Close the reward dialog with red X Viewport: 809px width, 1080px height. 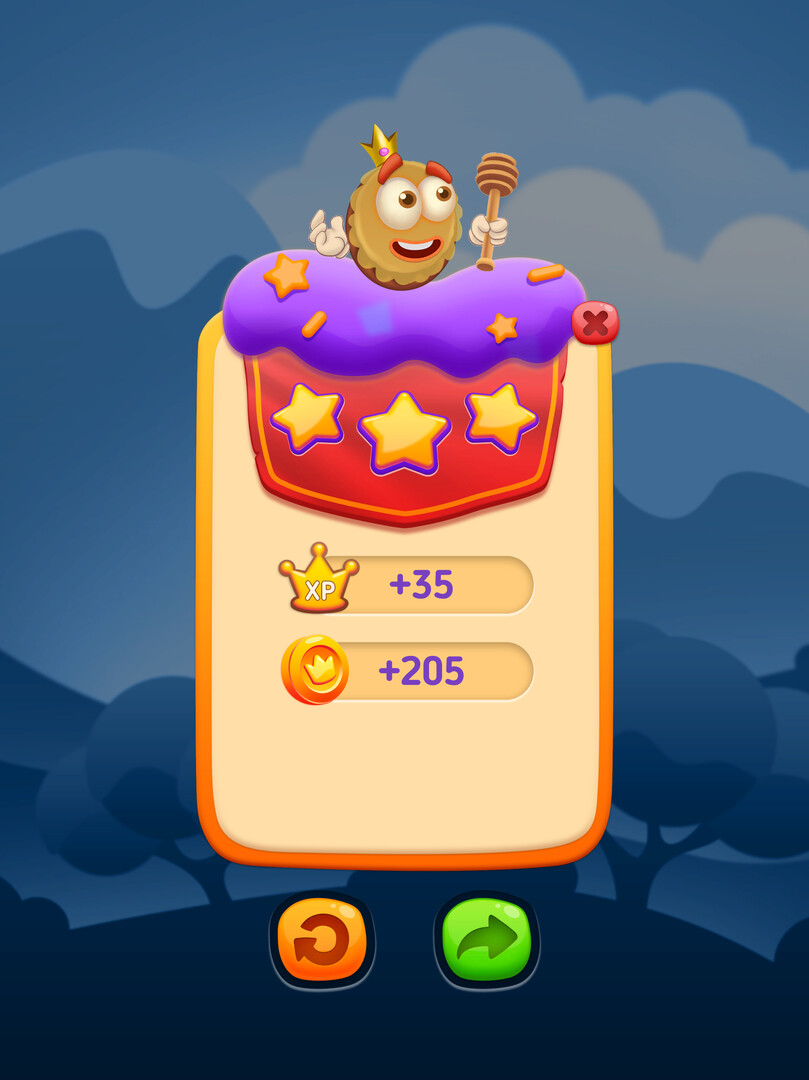coord(595,323)
